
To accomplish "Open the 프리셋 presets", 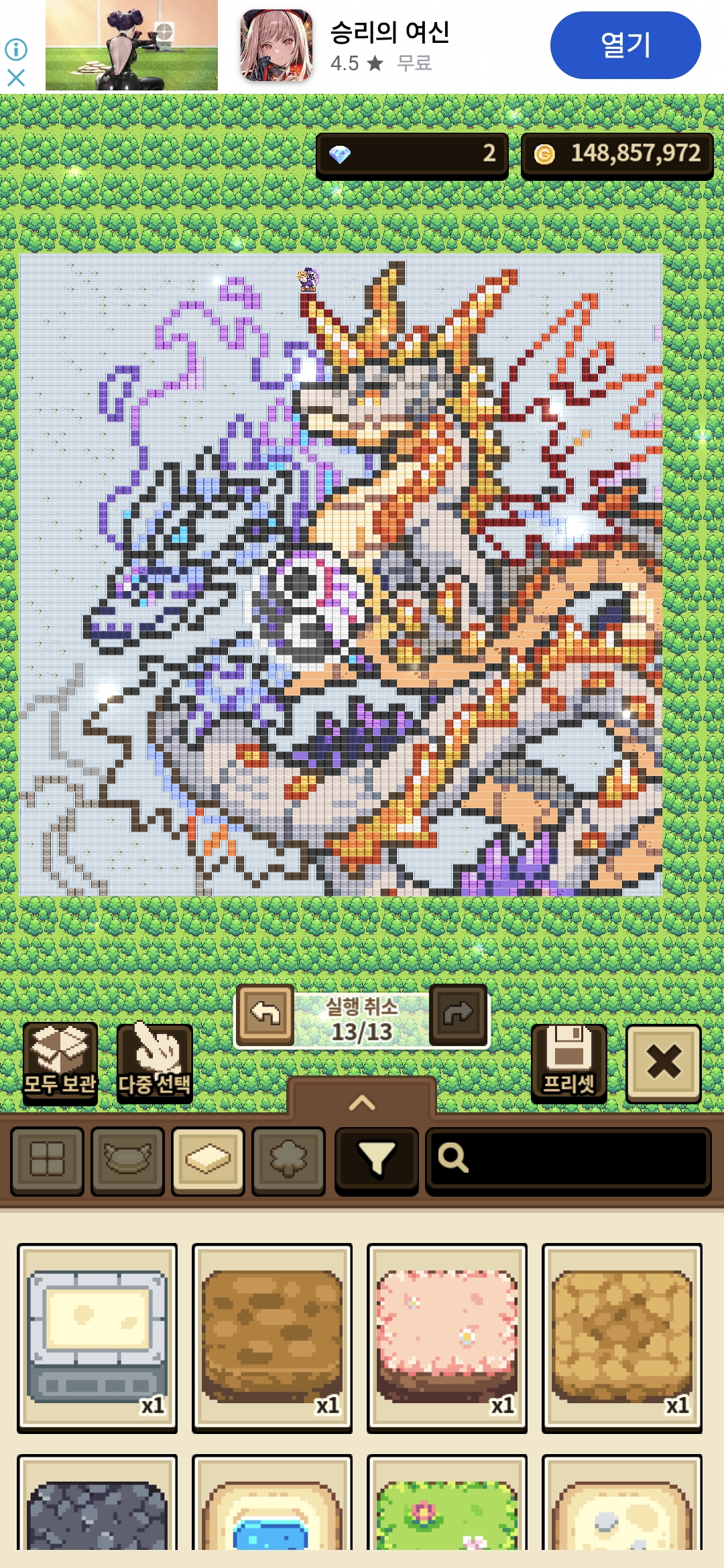I will pos(568,1062).
